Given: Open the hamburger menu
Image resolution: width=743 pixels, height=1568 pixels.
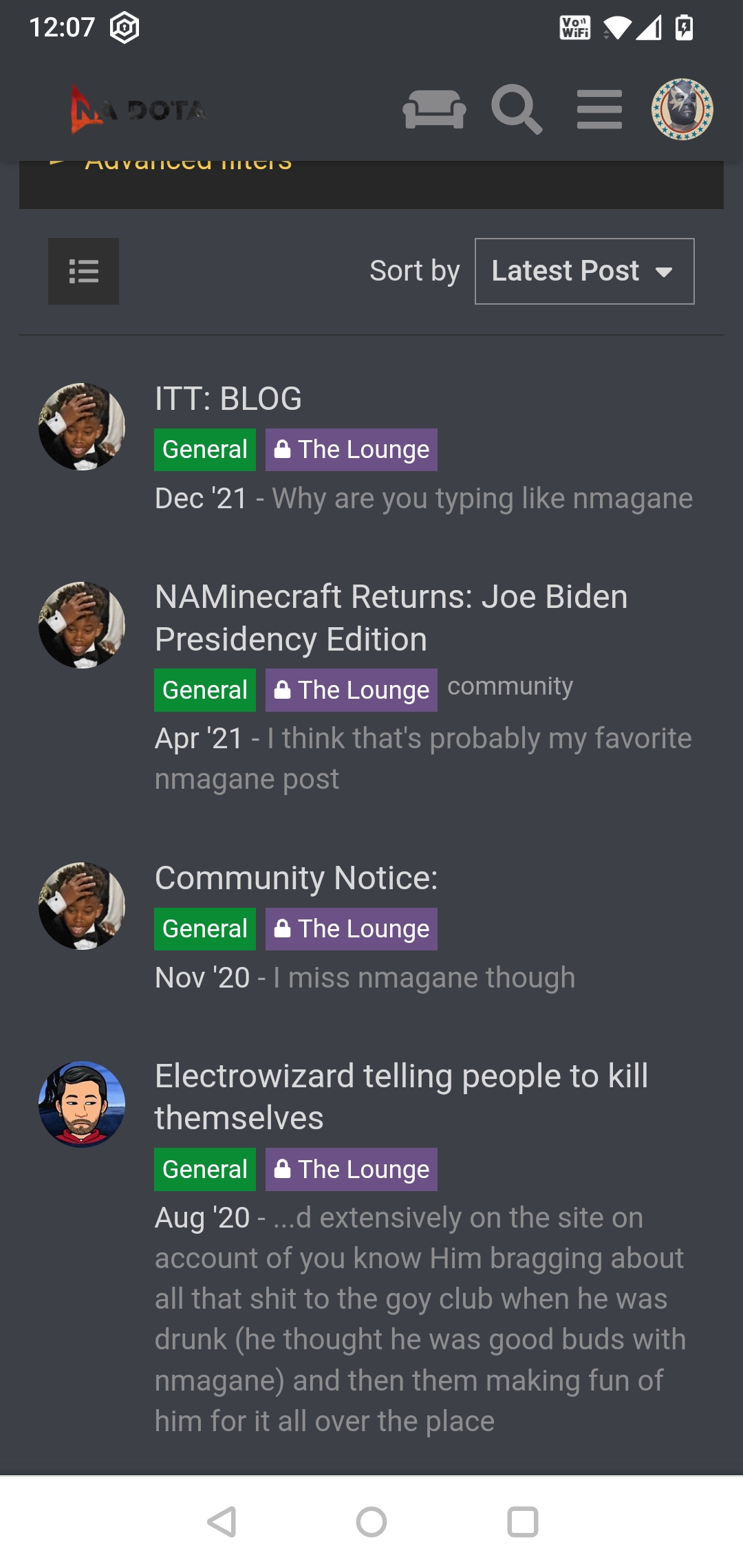Looking at the screenshot, I should [599, 109].
